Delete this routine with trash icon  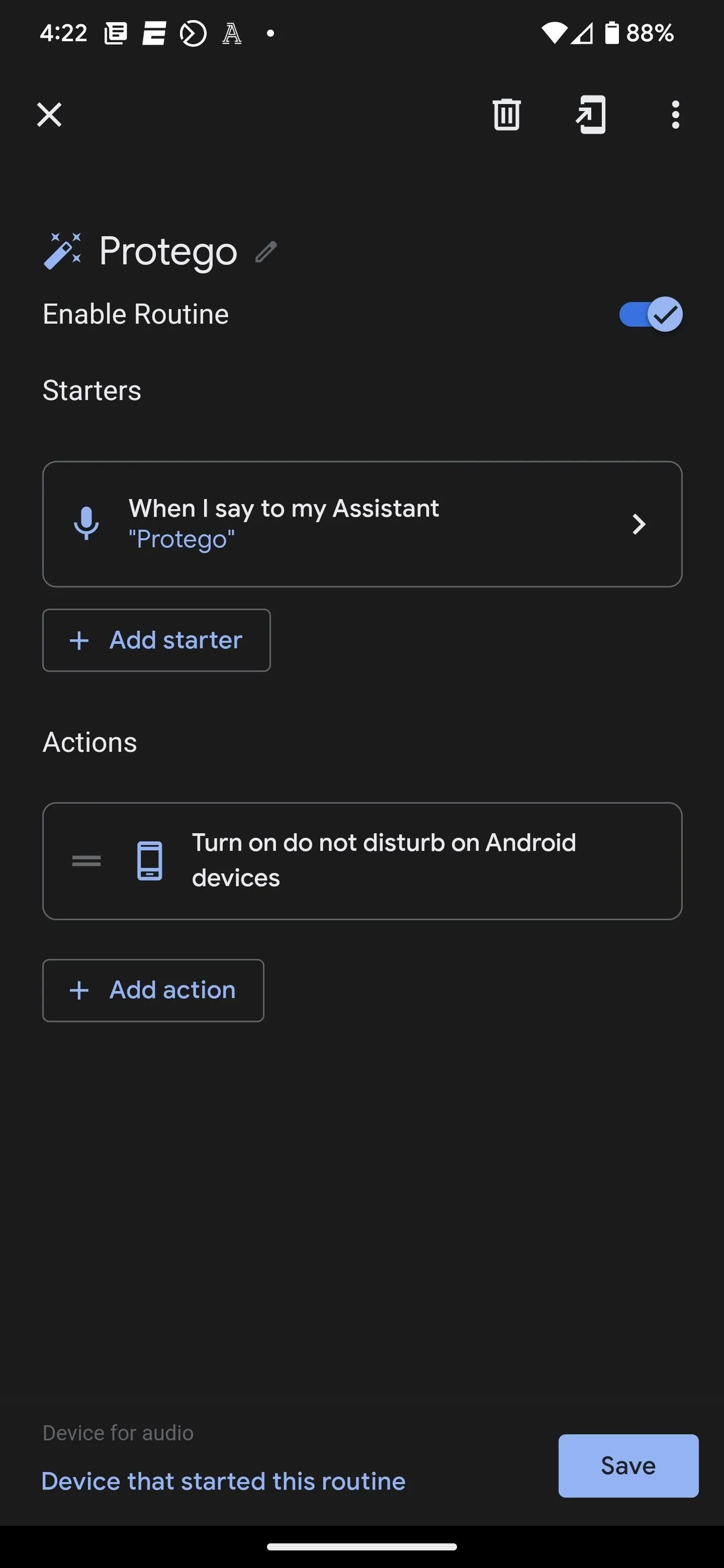pyautogui.click(x=506, y=115)
